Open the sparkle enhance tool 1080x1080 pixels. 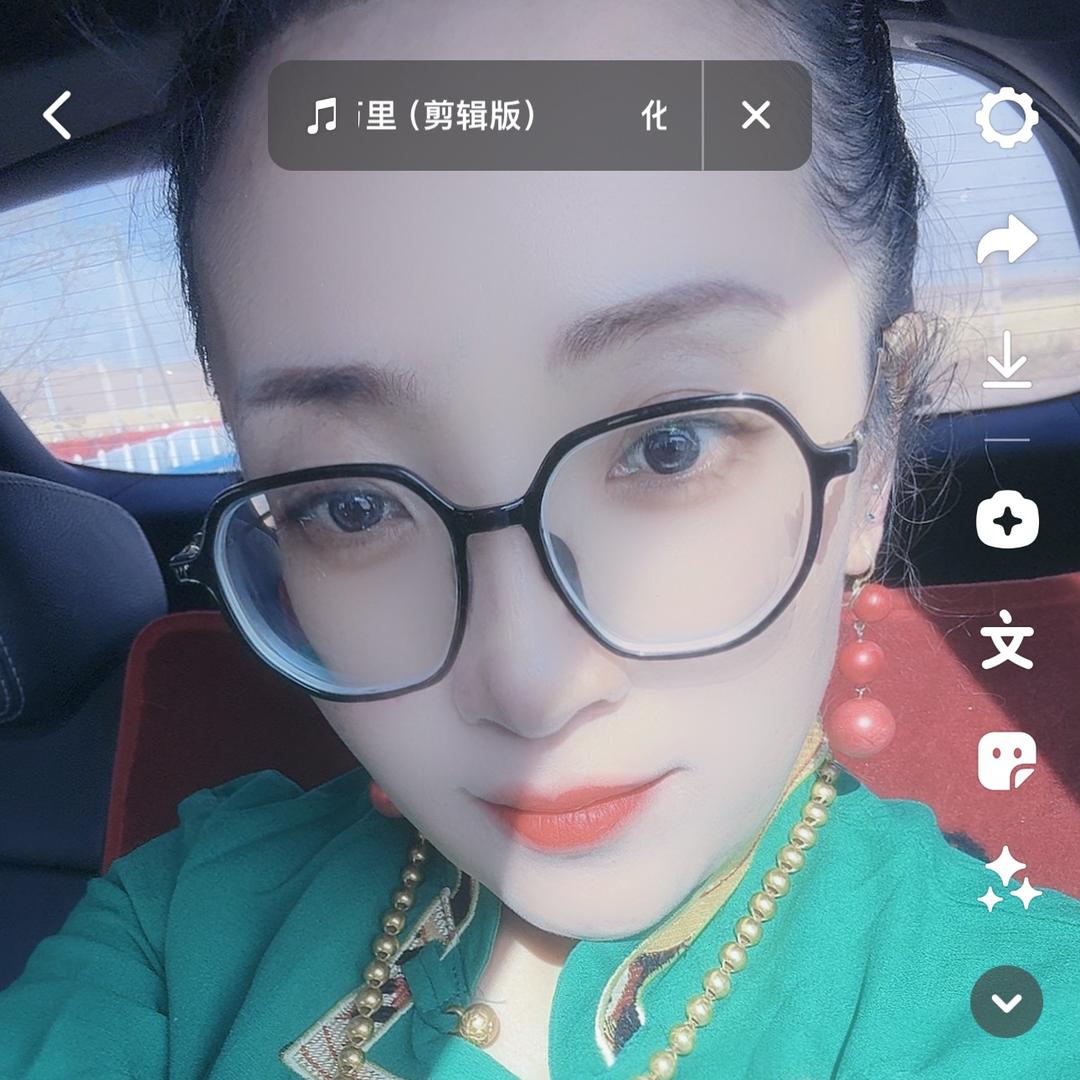point(1006,521)
